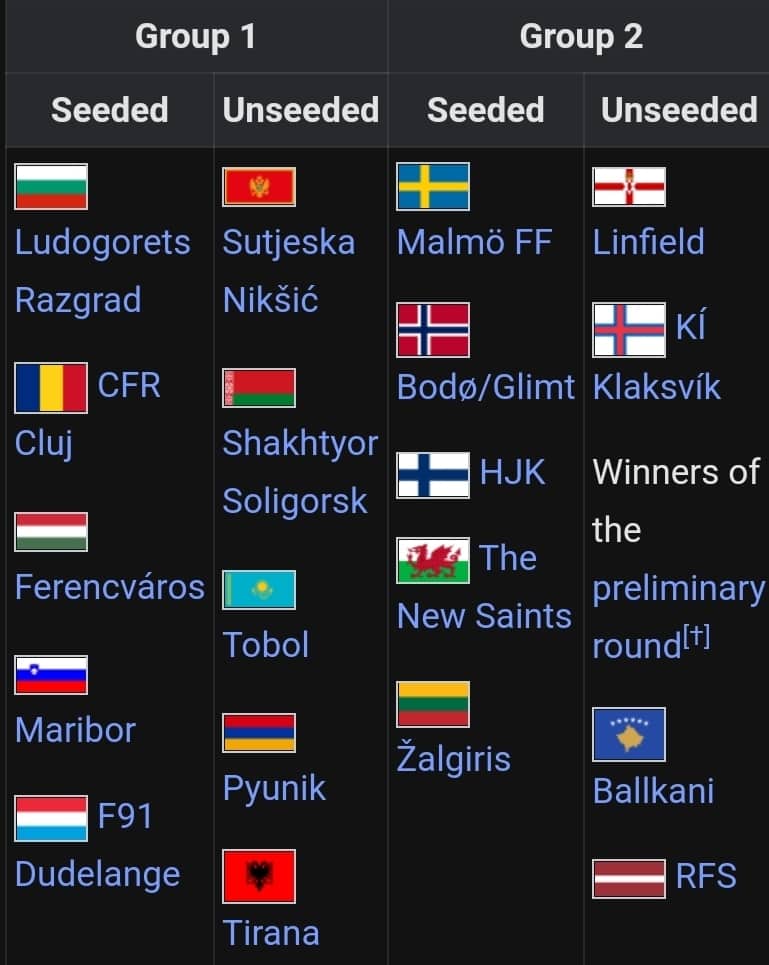Tap the Malmö FF link

tap(474, 242)
